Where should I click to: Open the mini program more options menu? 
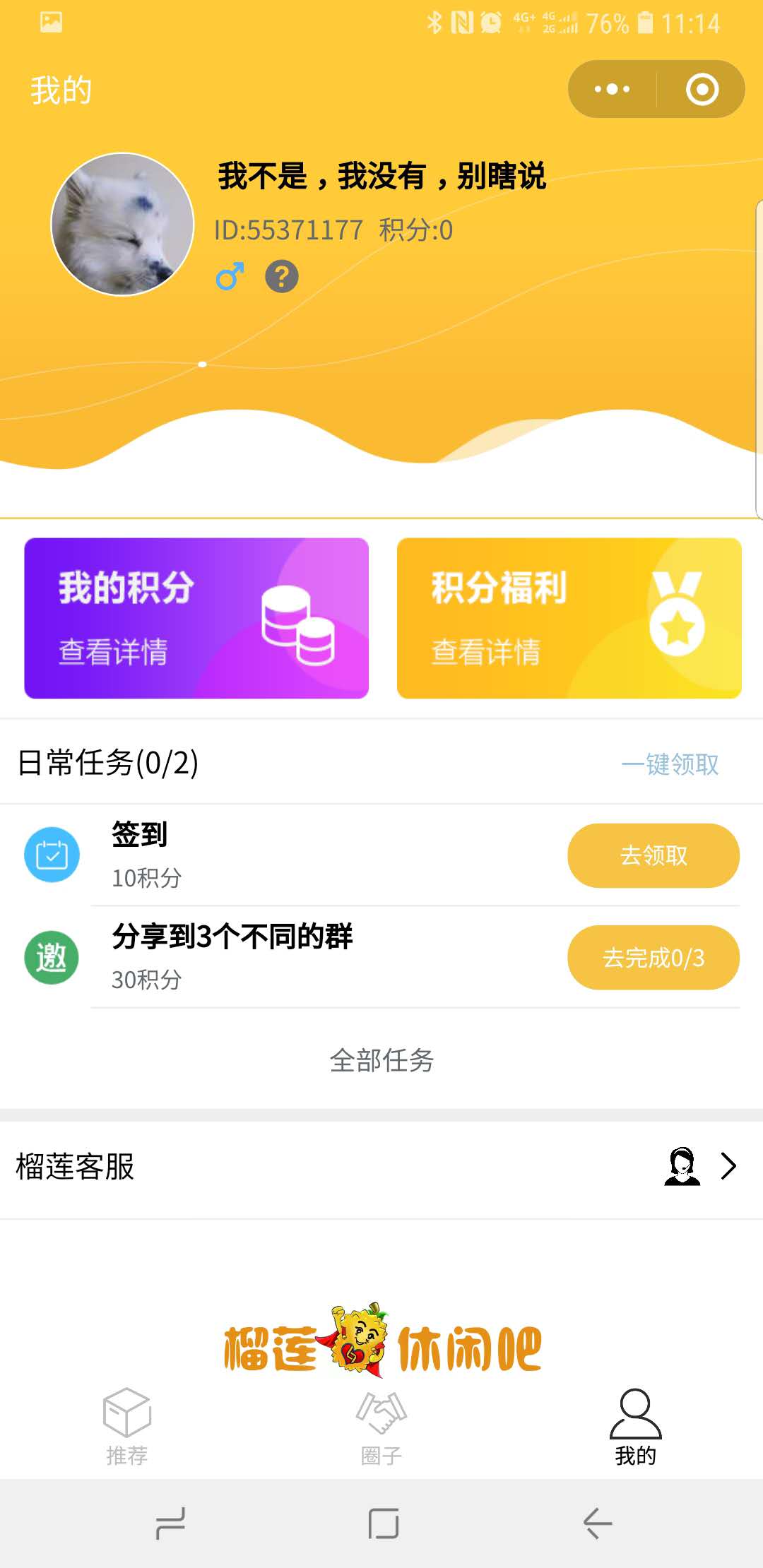(612, 90)
